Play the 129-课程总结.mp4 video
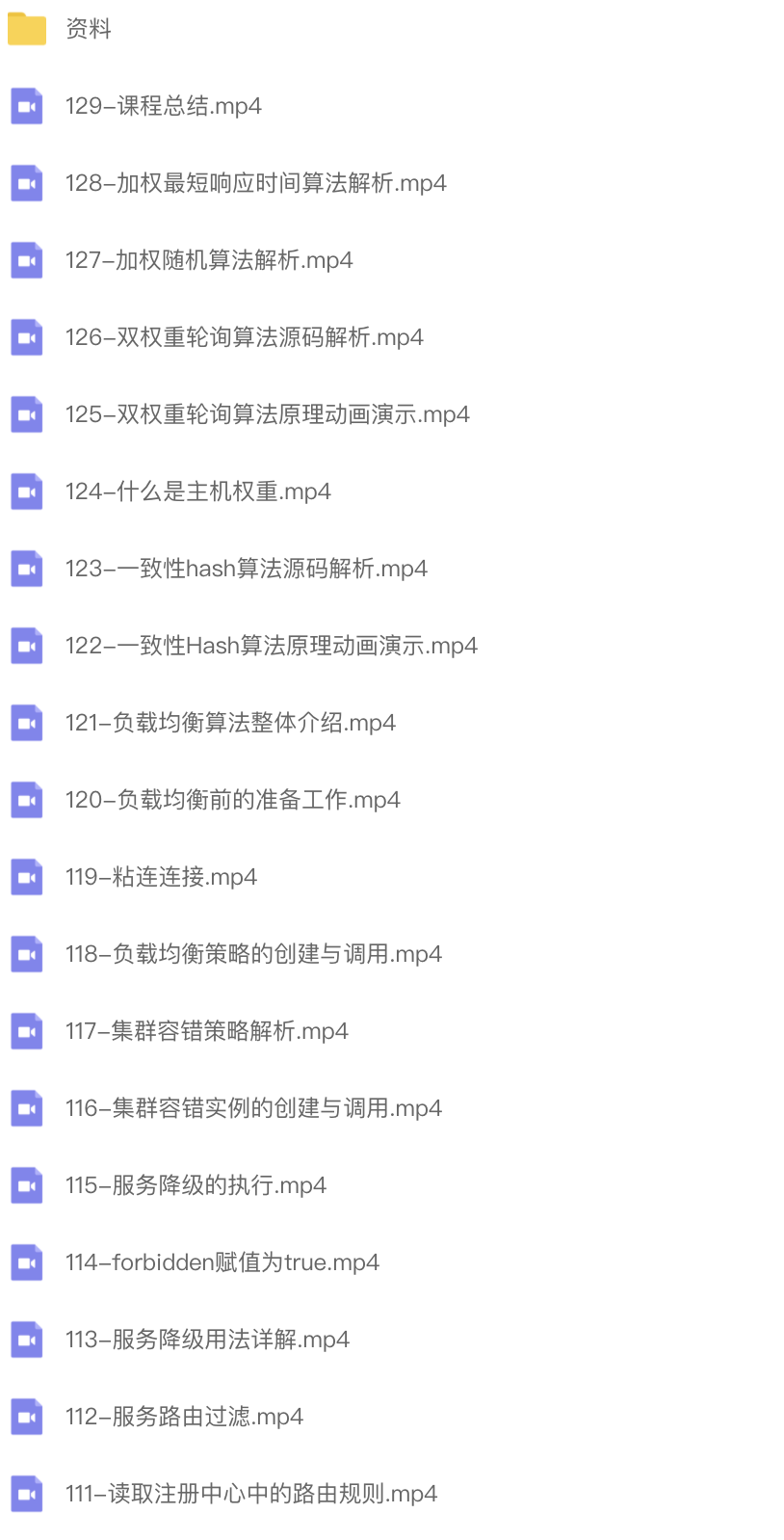This screenshot has height=1540, width=784. click(163, 106)
